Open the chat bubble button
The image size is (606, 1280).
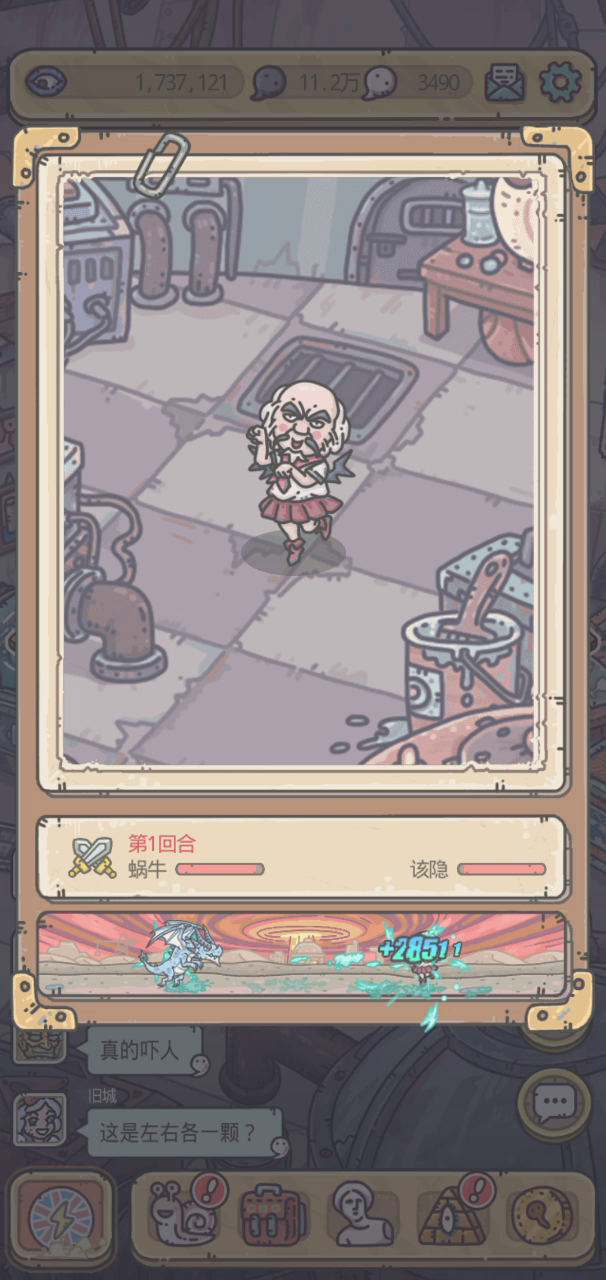coord(554,1103)
